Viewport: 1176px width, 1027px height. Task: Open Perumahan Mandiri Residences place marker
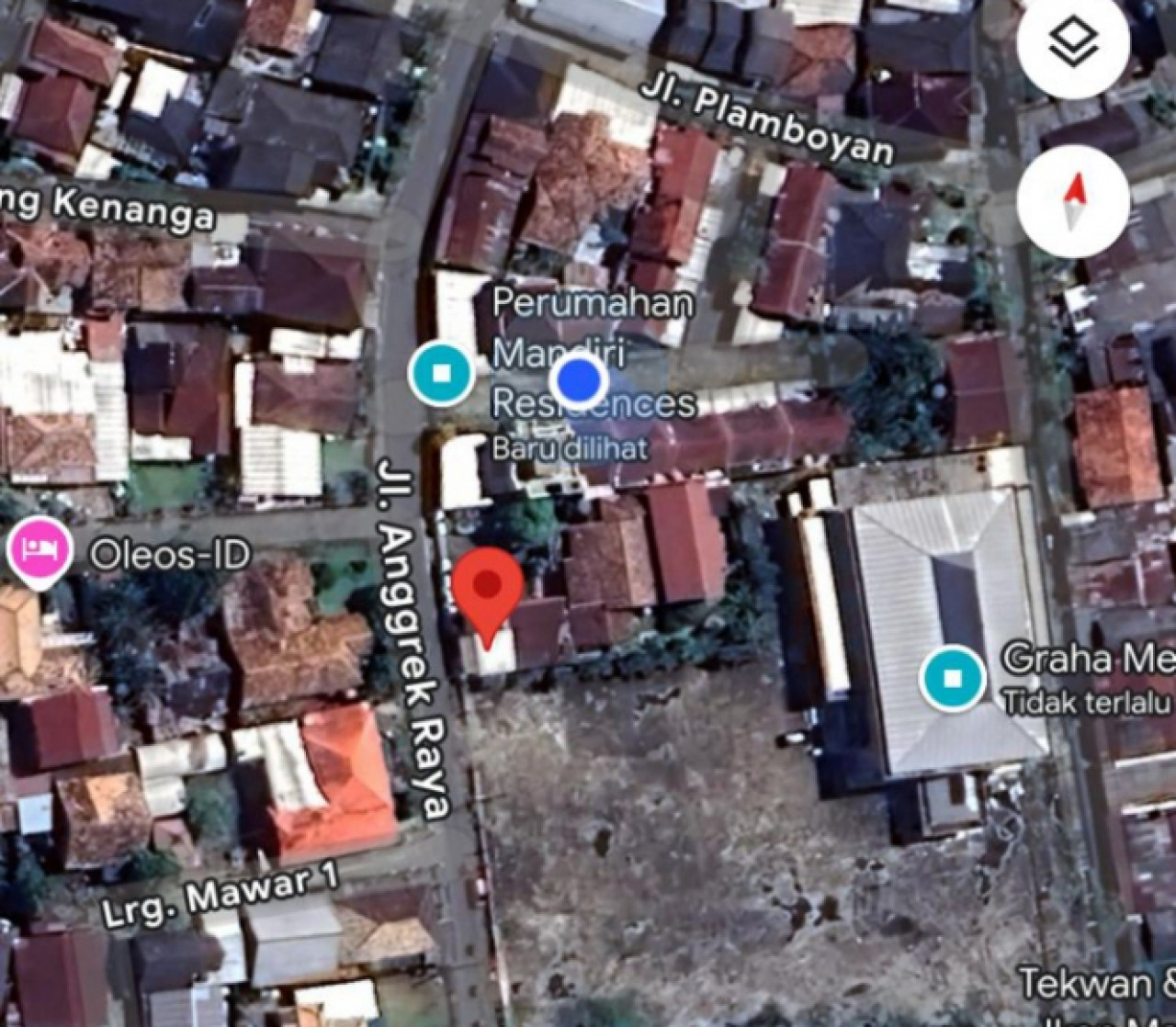point(441,374)
